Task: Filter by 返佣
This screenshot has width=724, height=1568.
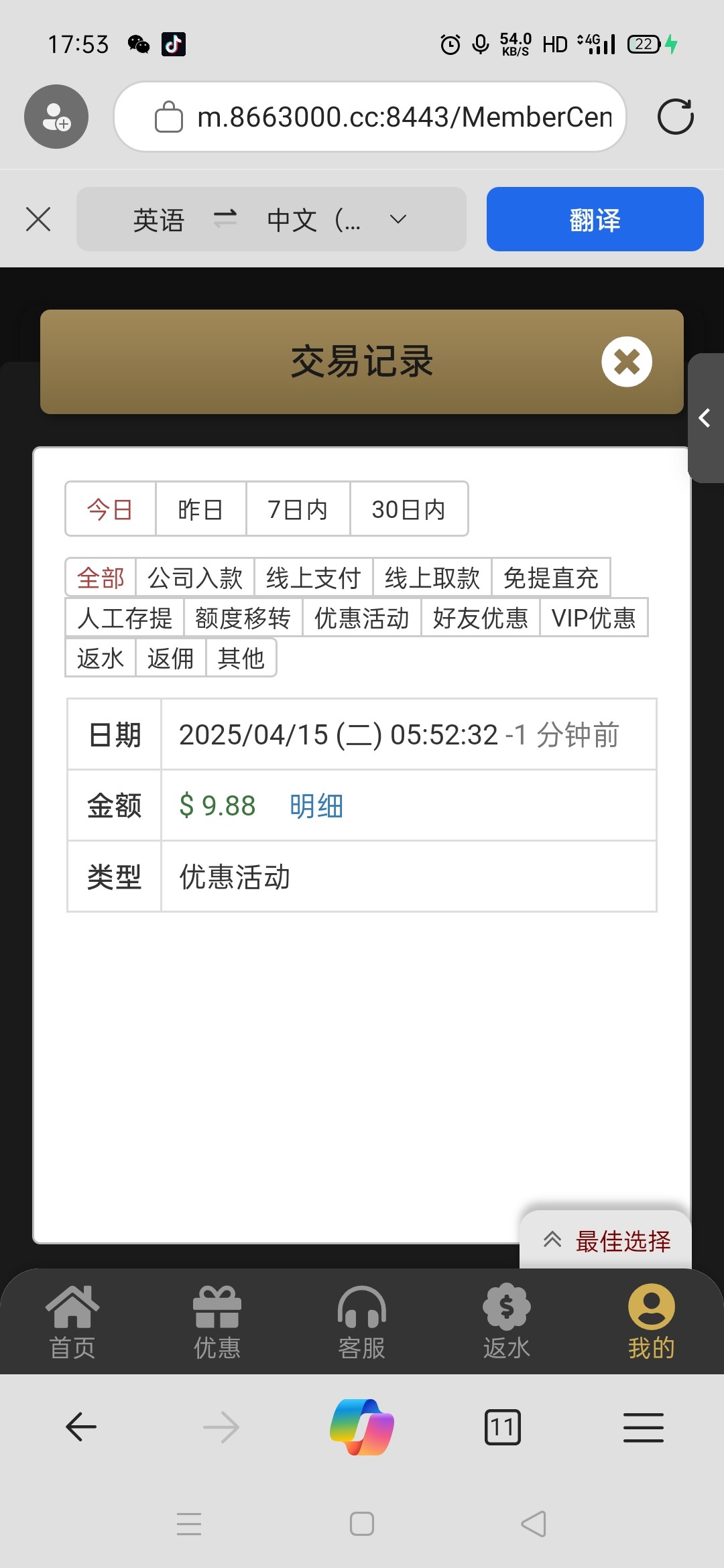Action: point(171,658)
